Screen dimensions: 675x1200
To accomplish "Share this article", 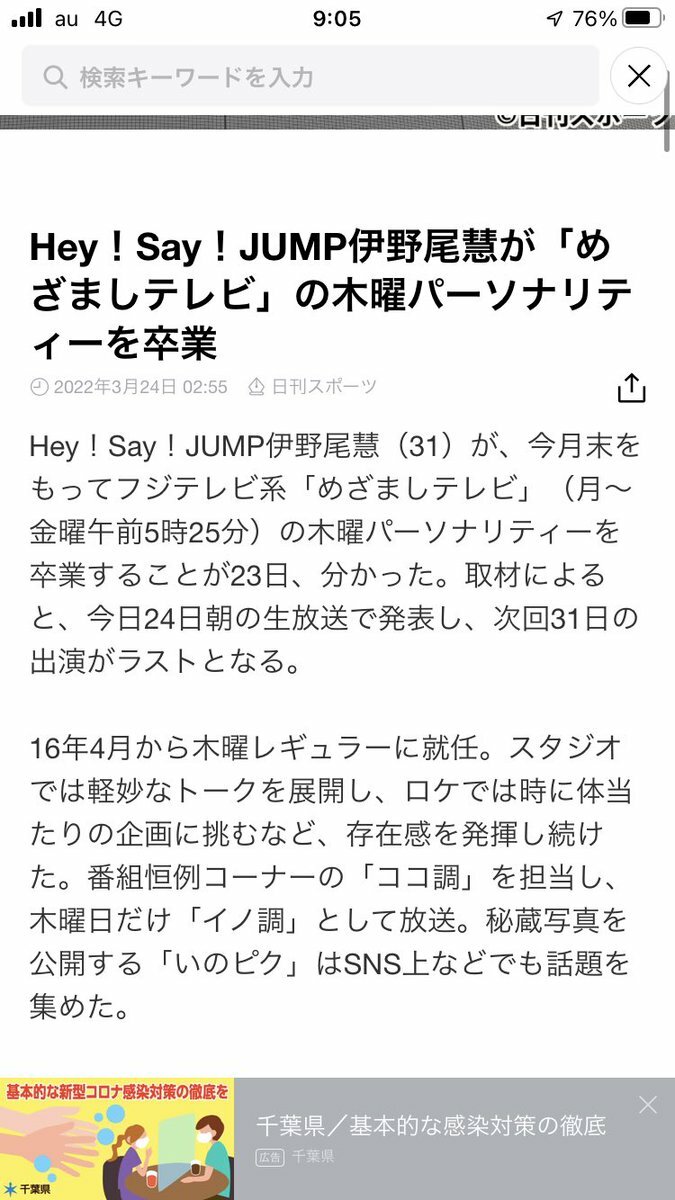I will (x=631, y=388).
